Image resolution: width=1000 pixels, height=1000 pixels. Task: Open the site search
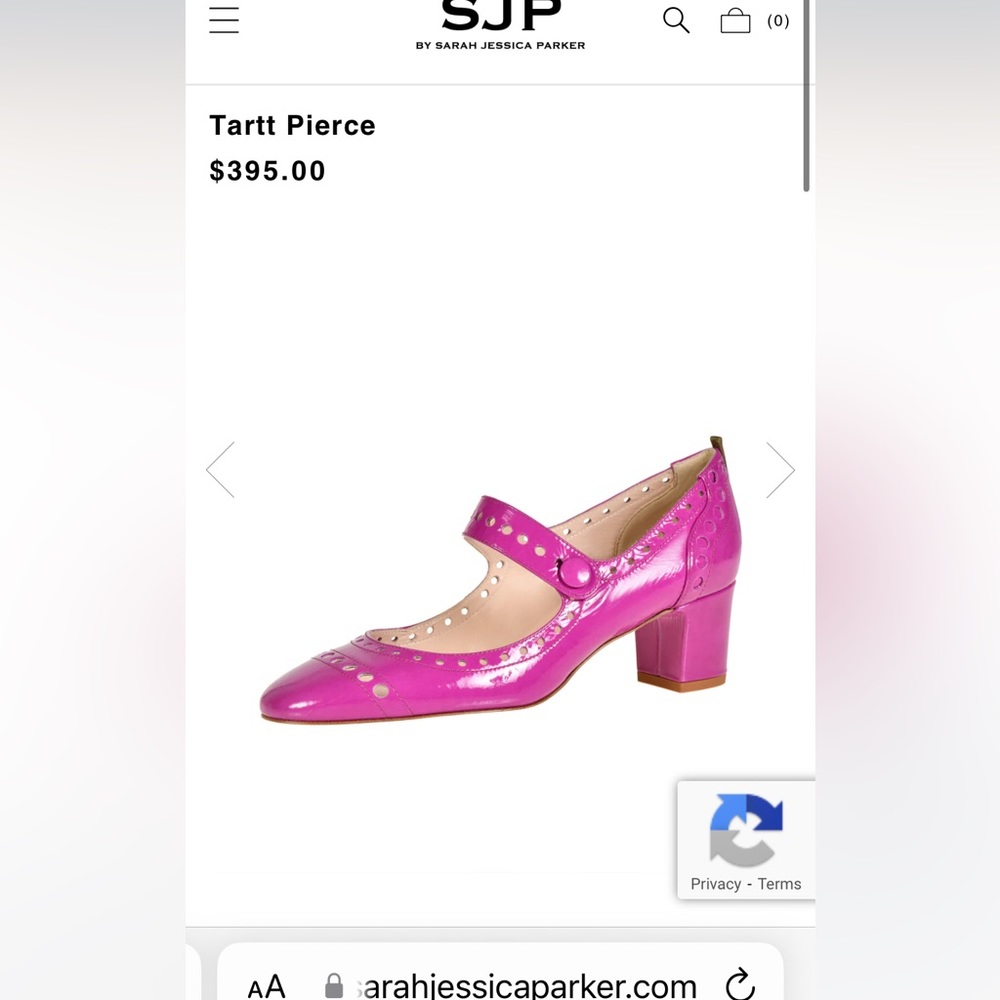(x=676, y=20)
